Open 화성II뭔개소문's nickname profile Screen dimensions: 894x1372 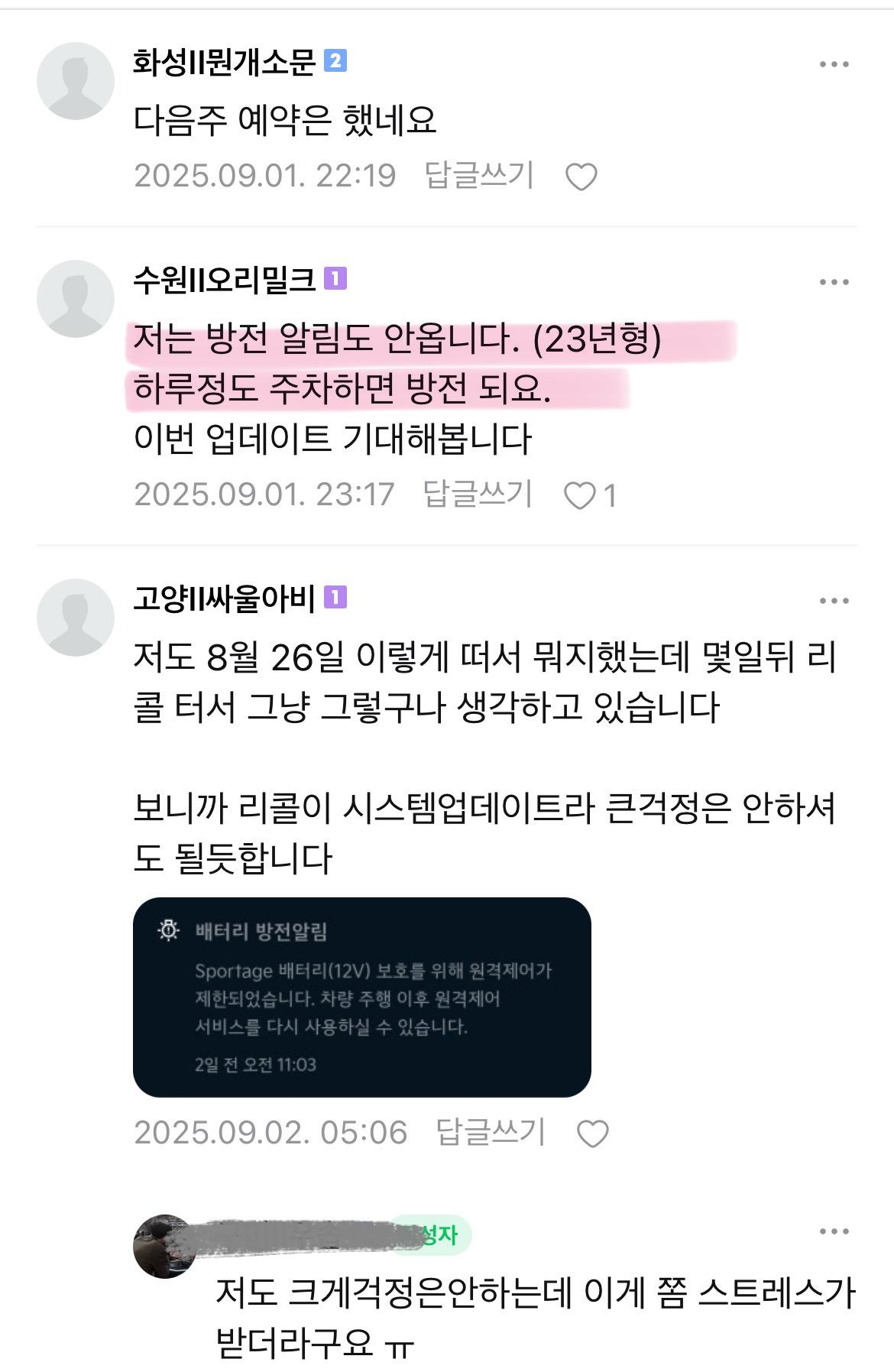pyautogui.click(x=224, y=62)
